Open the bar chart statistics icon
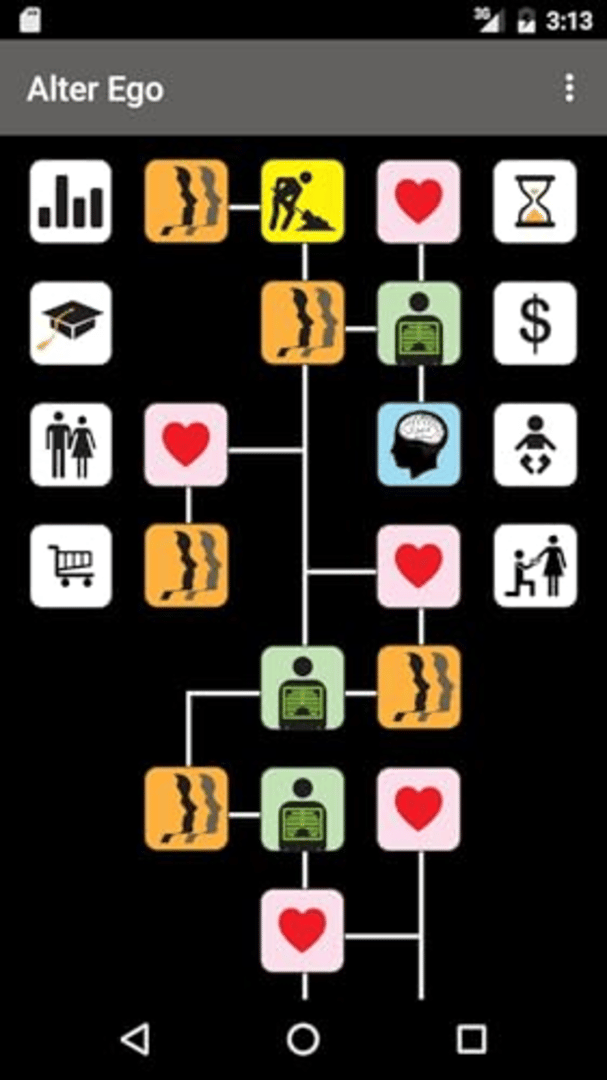This screenshot has width=607, height=1080. click(x=70, y=201)
